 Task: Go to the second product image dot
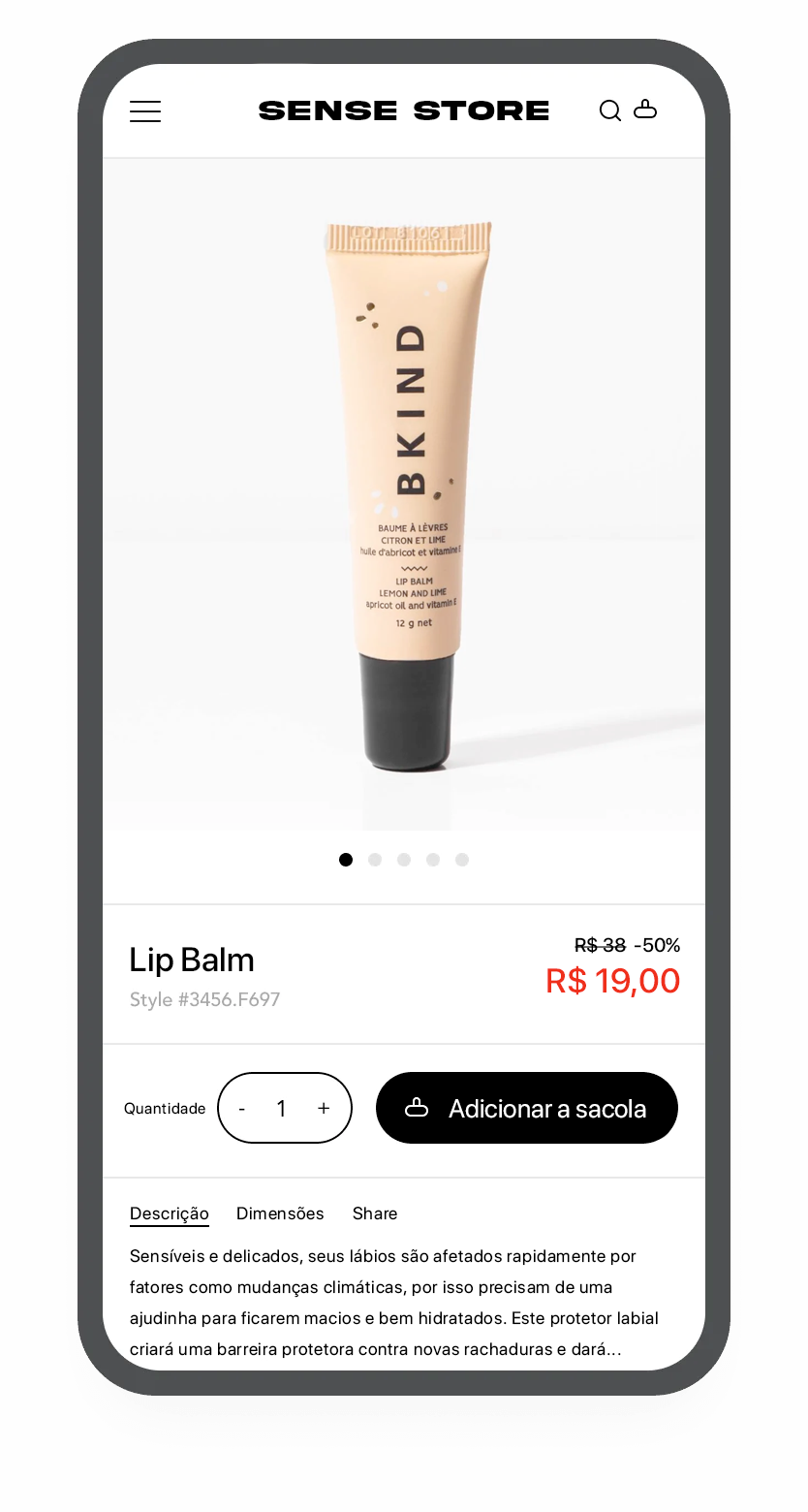375,860
